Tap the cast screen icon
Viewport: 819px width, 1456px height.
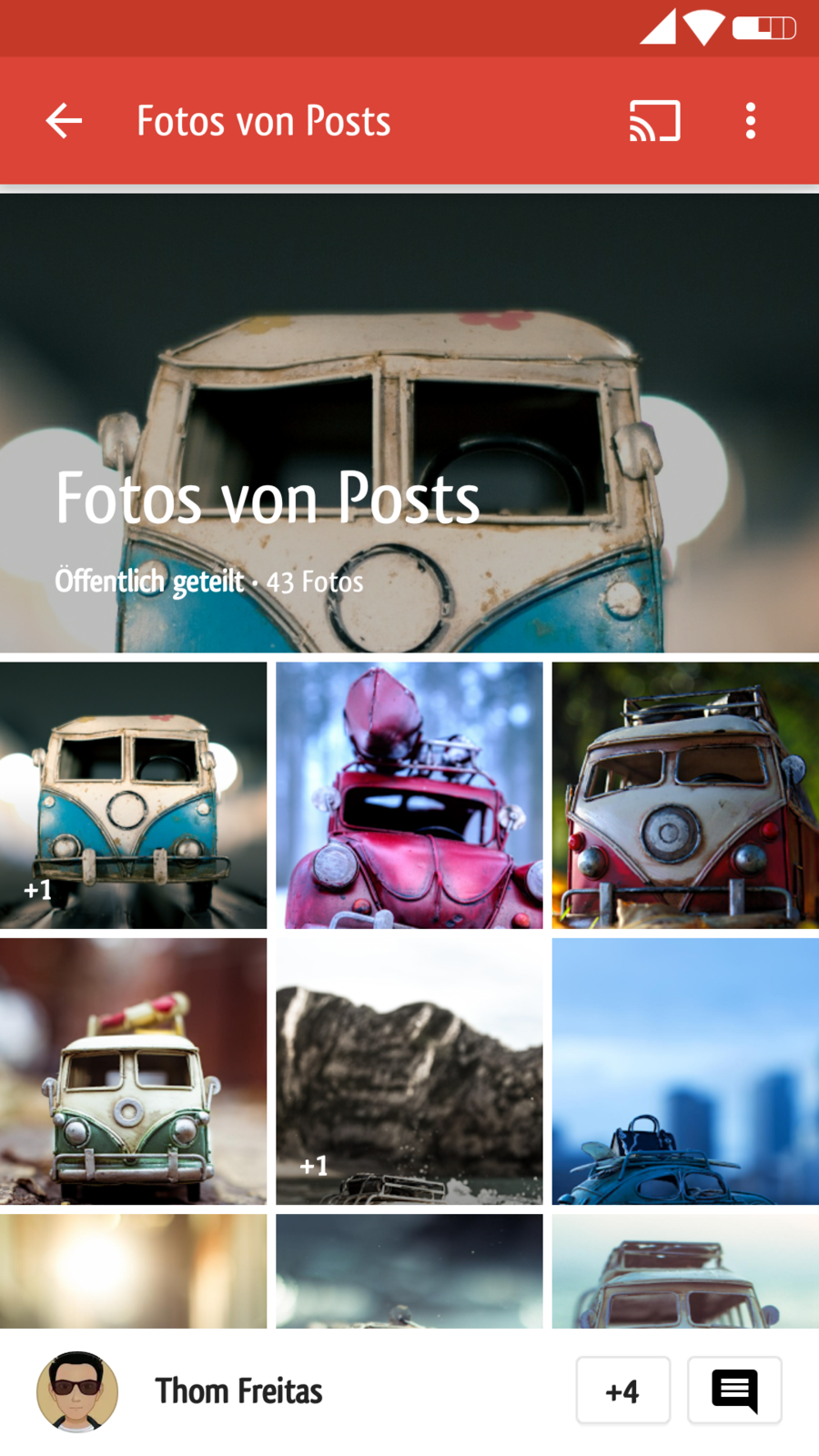tap(654, 121)
